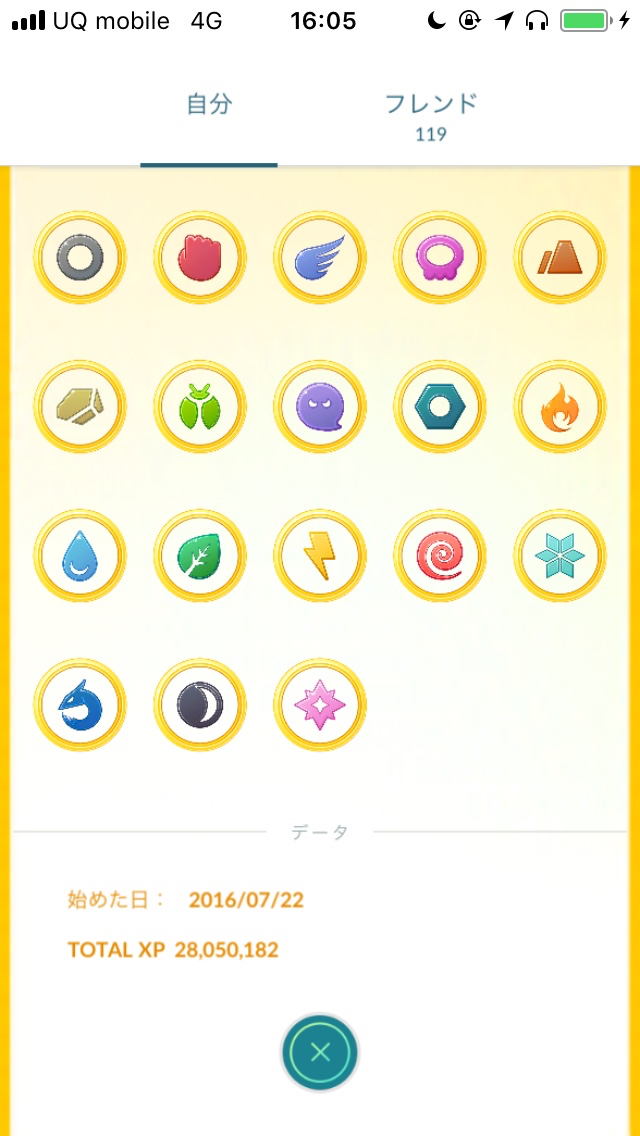
Task: View the Ground type brown medal
Action: point(560,258)
